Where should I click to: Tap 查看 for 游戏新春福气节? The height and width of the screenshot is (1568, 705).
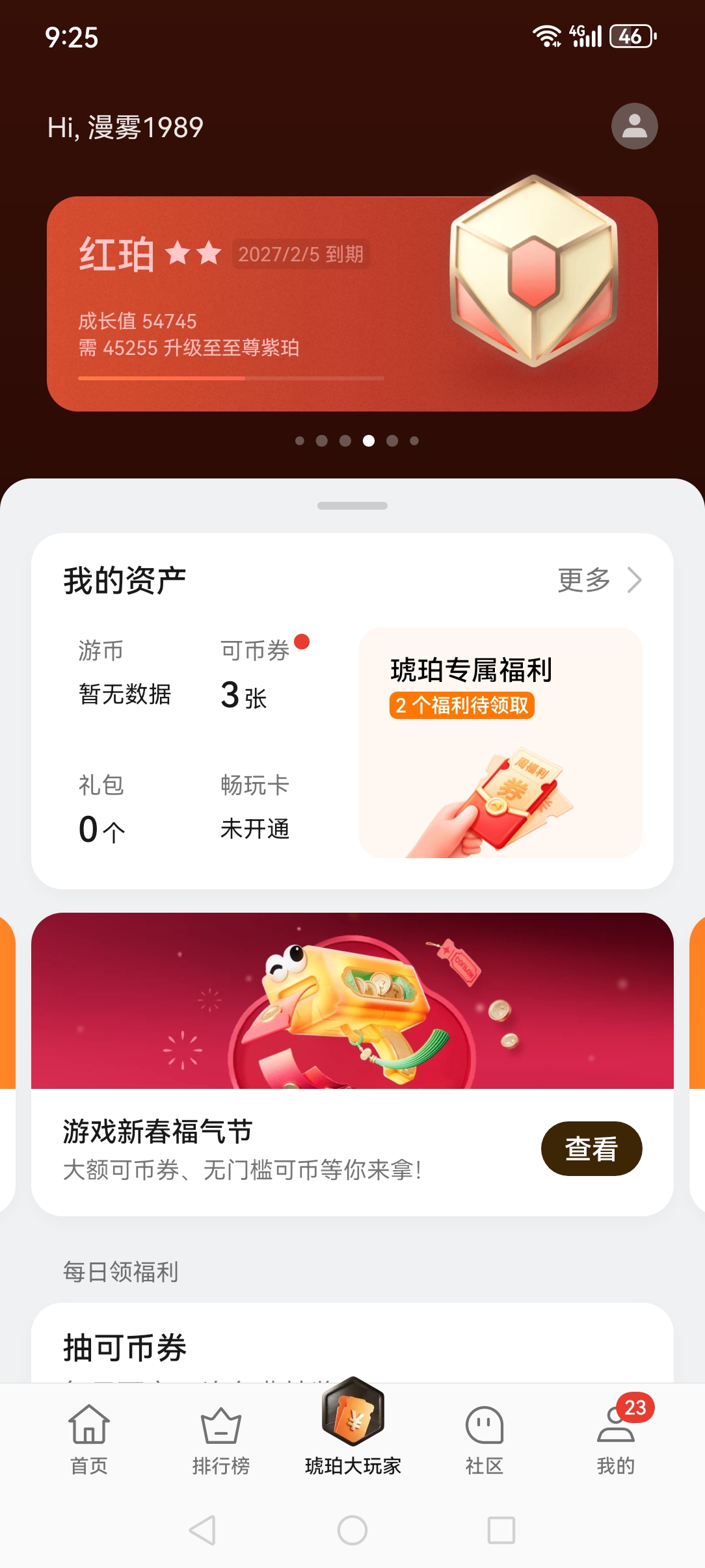[x=591, y=1149]
